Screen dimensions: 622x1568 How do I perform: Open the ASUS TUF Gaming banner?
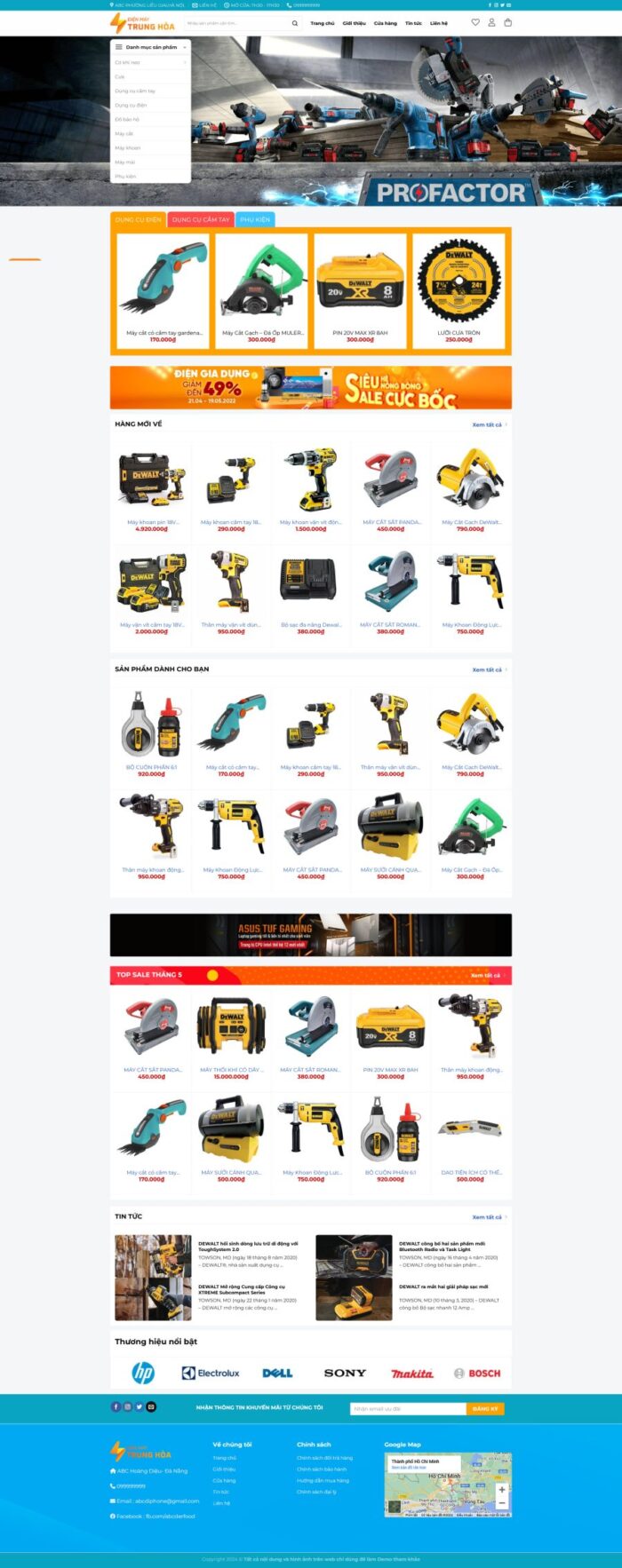coord(311,935)
